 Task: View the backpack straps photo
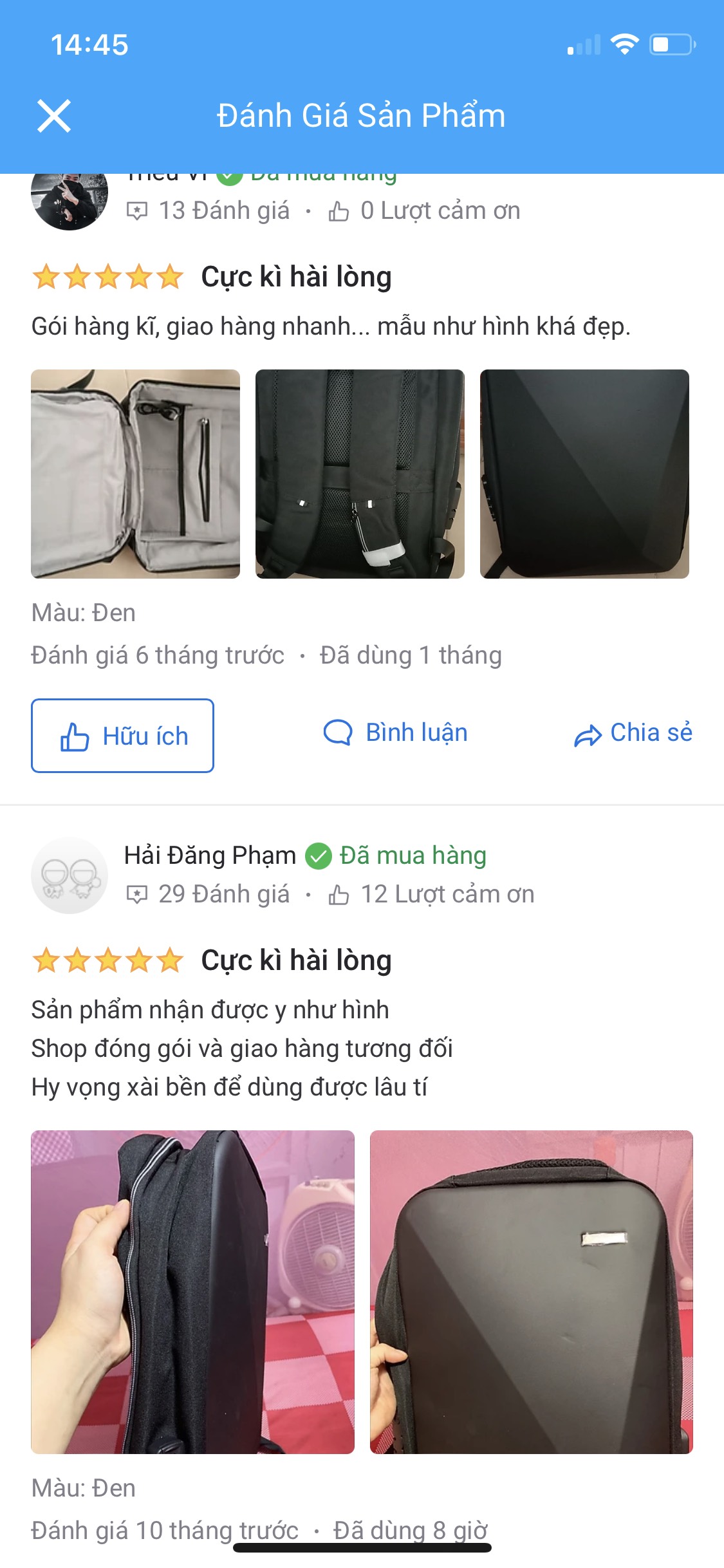[360, 474]
